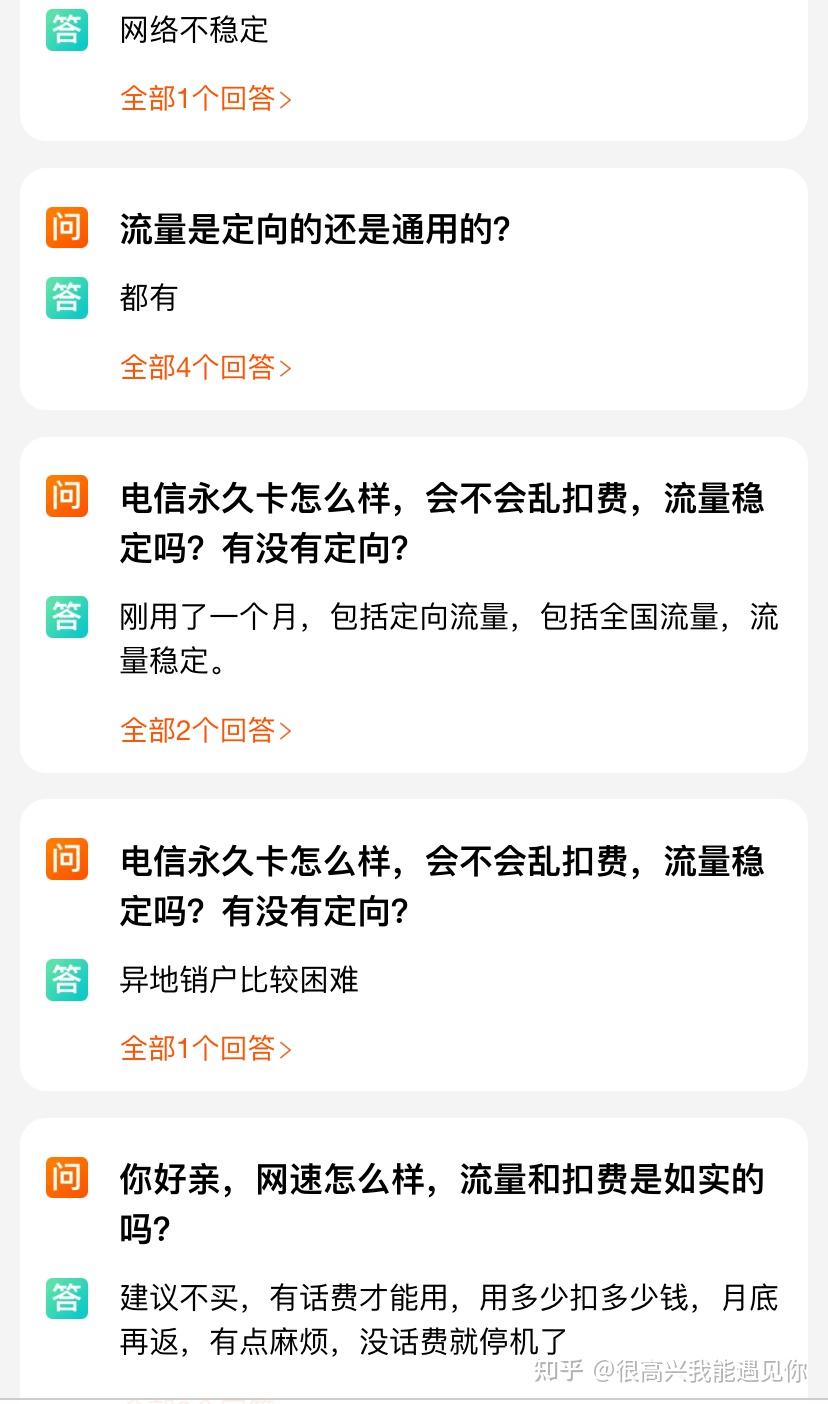This screenshot has height=1404, width=828.
Task: Open the question "流量是定向的还是通用的?"
Action: [x=316, y=229]
